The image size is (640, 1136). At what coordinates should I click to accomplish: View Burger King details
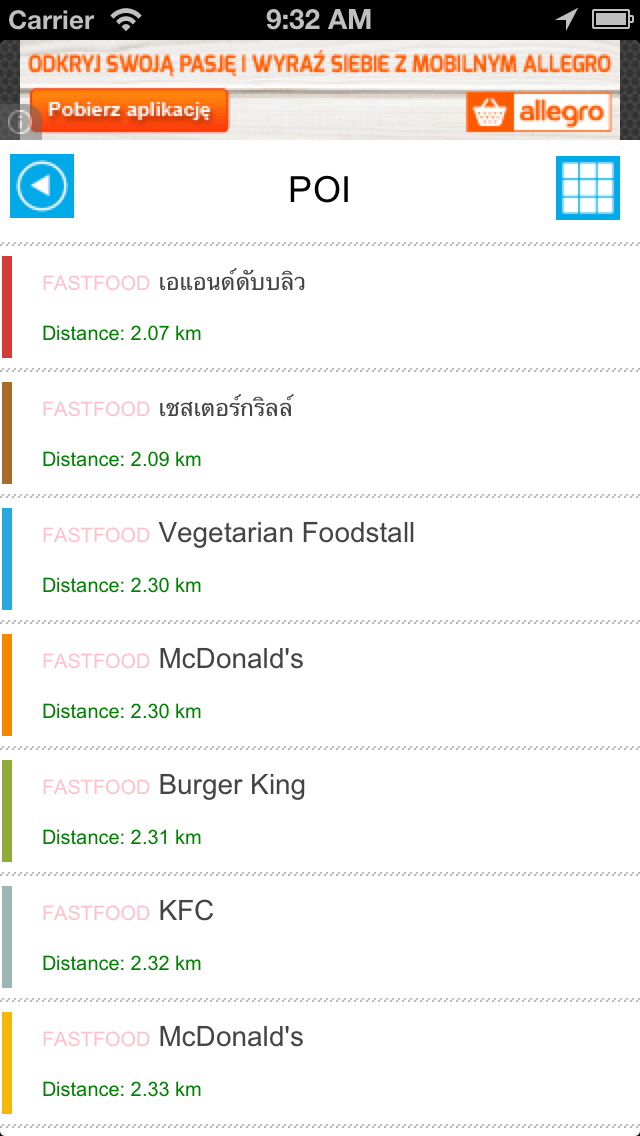320,811
